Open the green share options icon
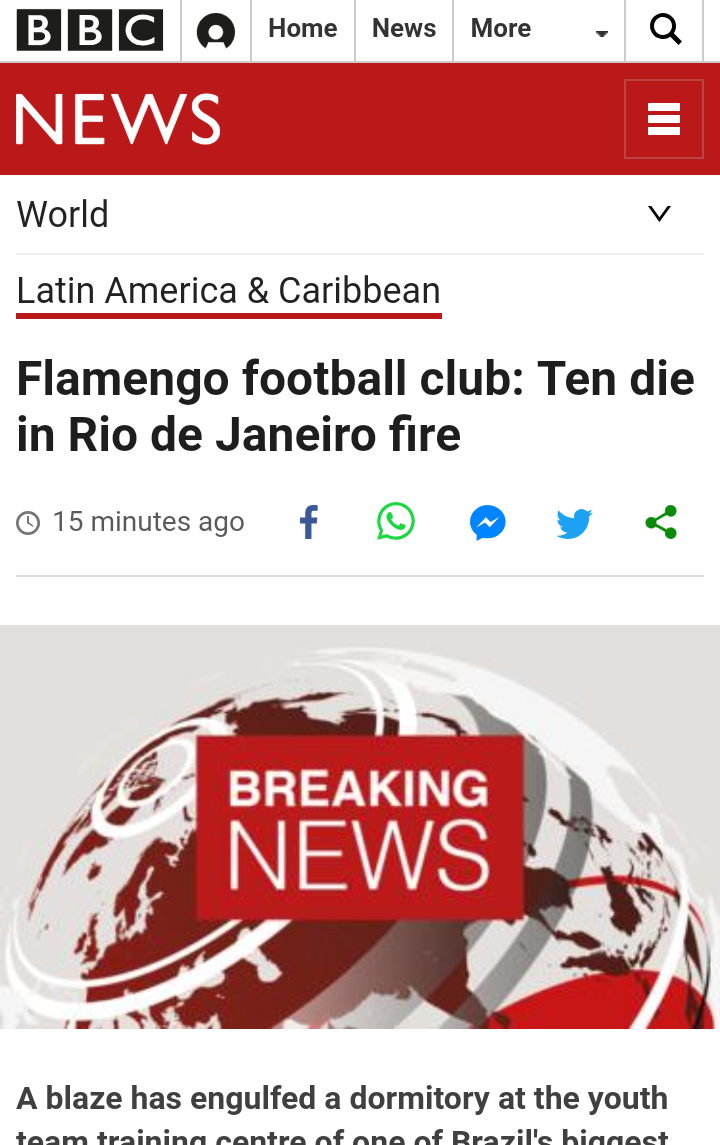The image size is (720, 1145). 661,522
